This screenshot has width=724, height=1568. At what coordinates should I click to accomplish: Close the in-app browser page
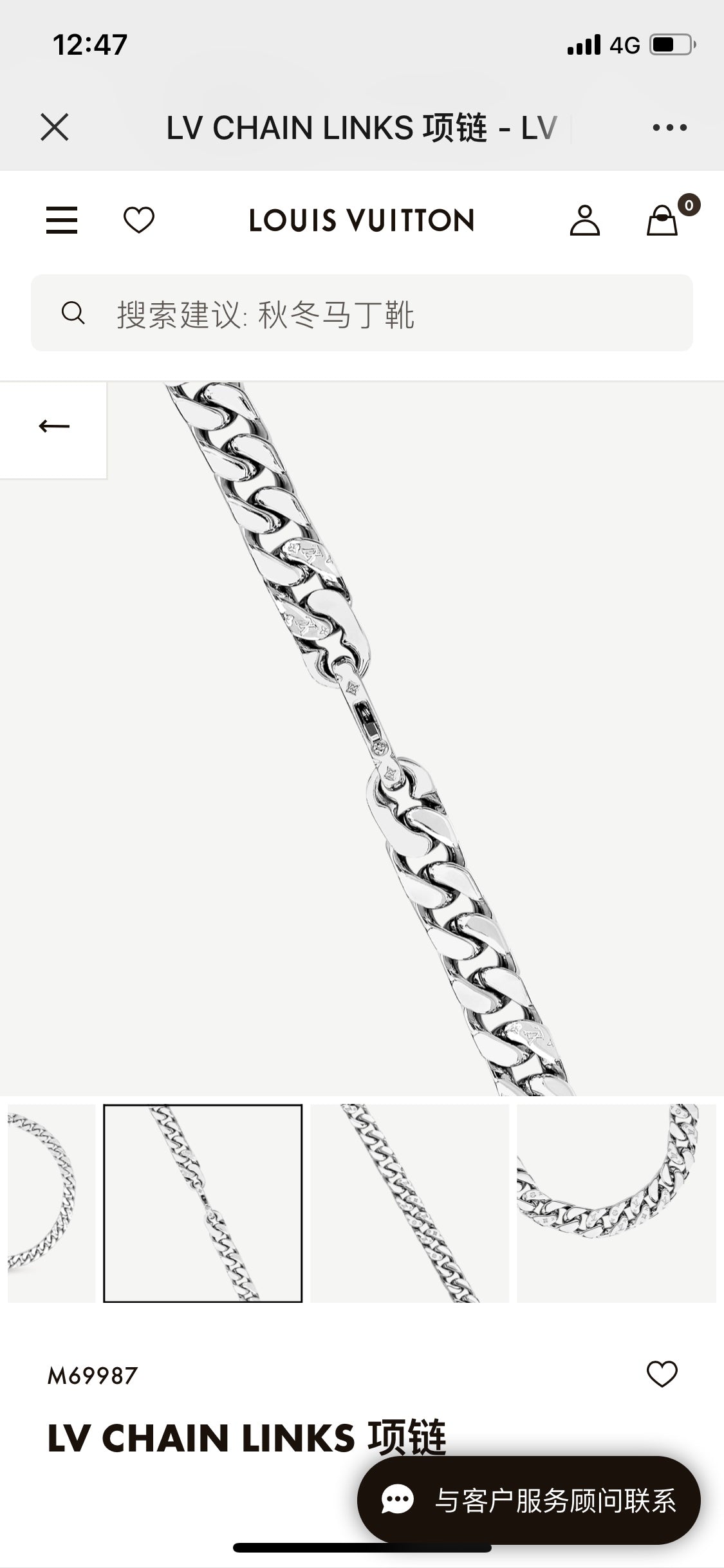point(55,127)
